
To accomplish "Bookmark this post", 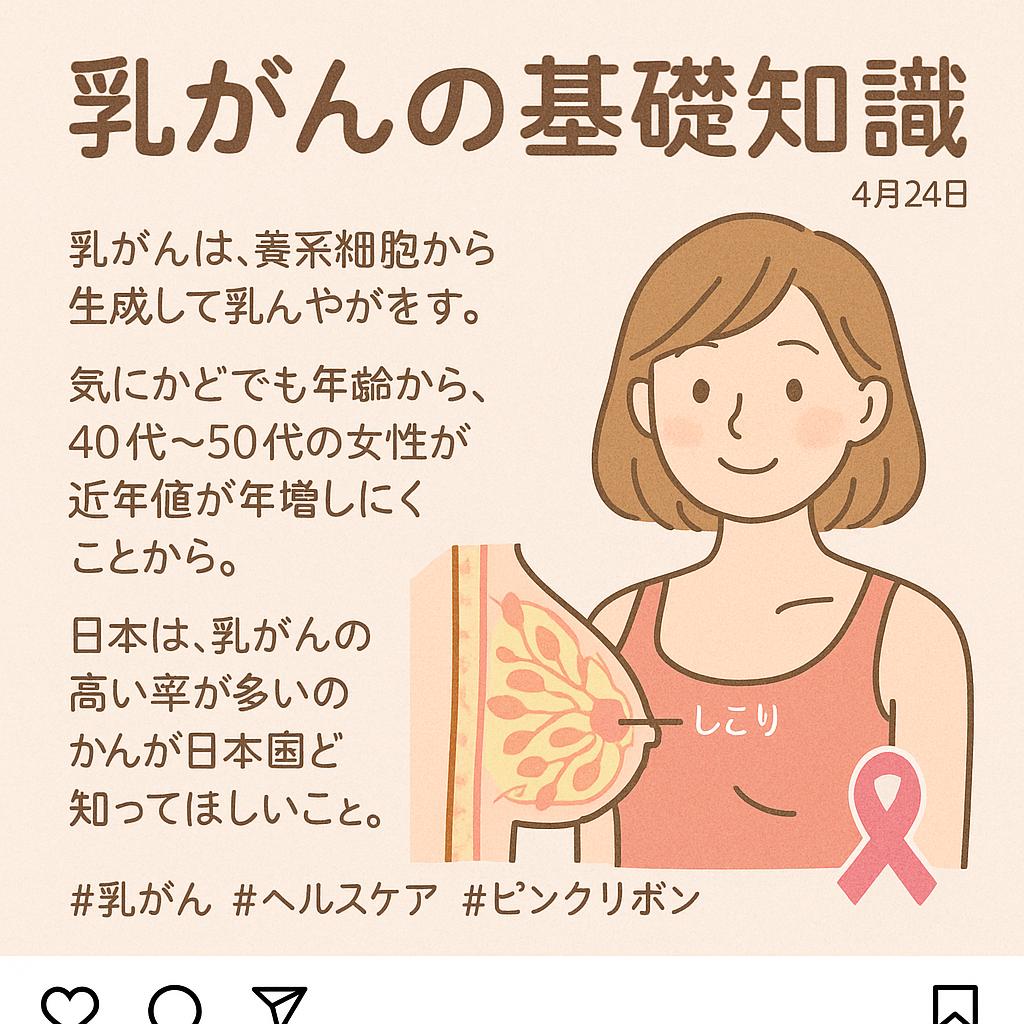I will 954,1007.
